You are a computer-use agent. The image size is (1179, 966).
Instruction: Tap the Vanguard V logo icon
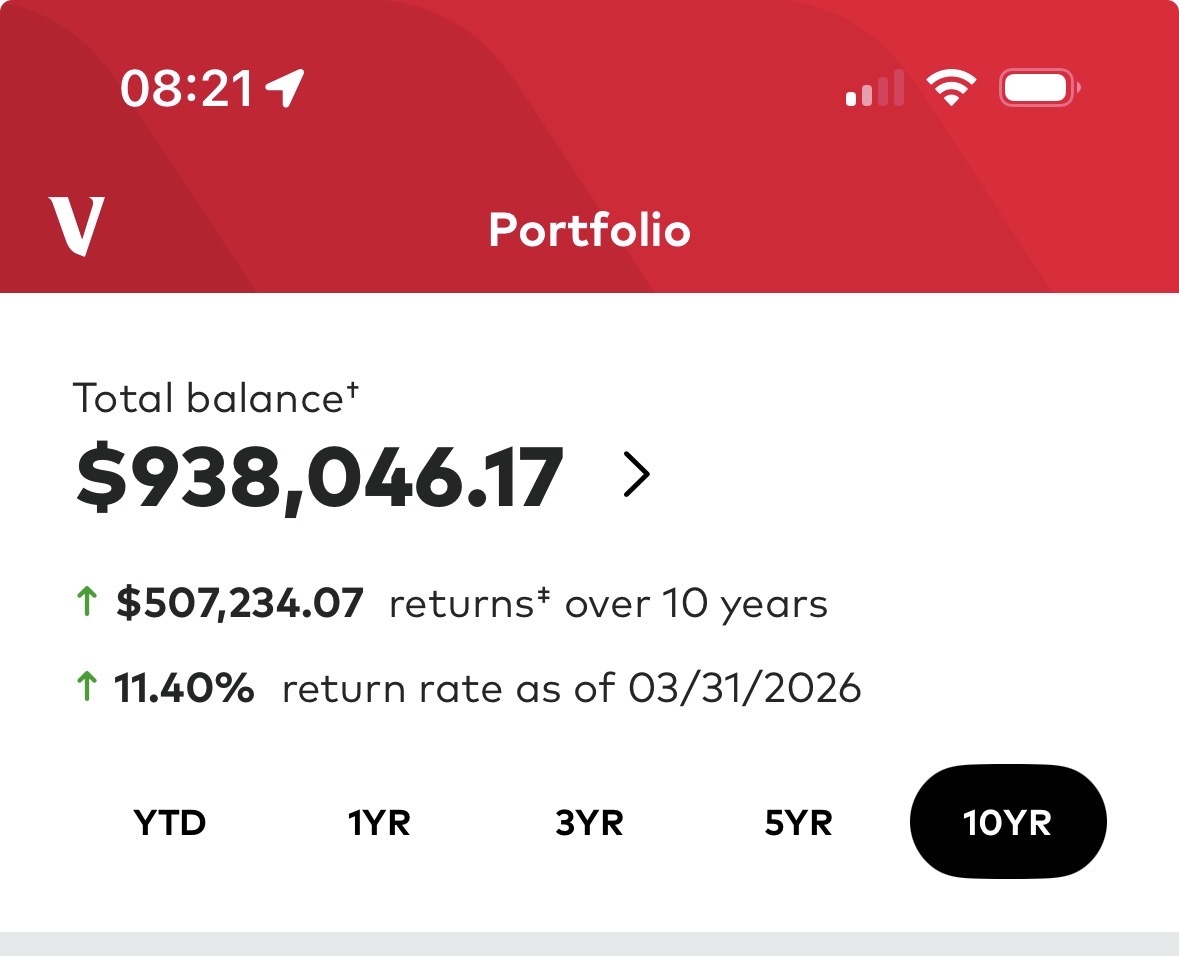77,226
